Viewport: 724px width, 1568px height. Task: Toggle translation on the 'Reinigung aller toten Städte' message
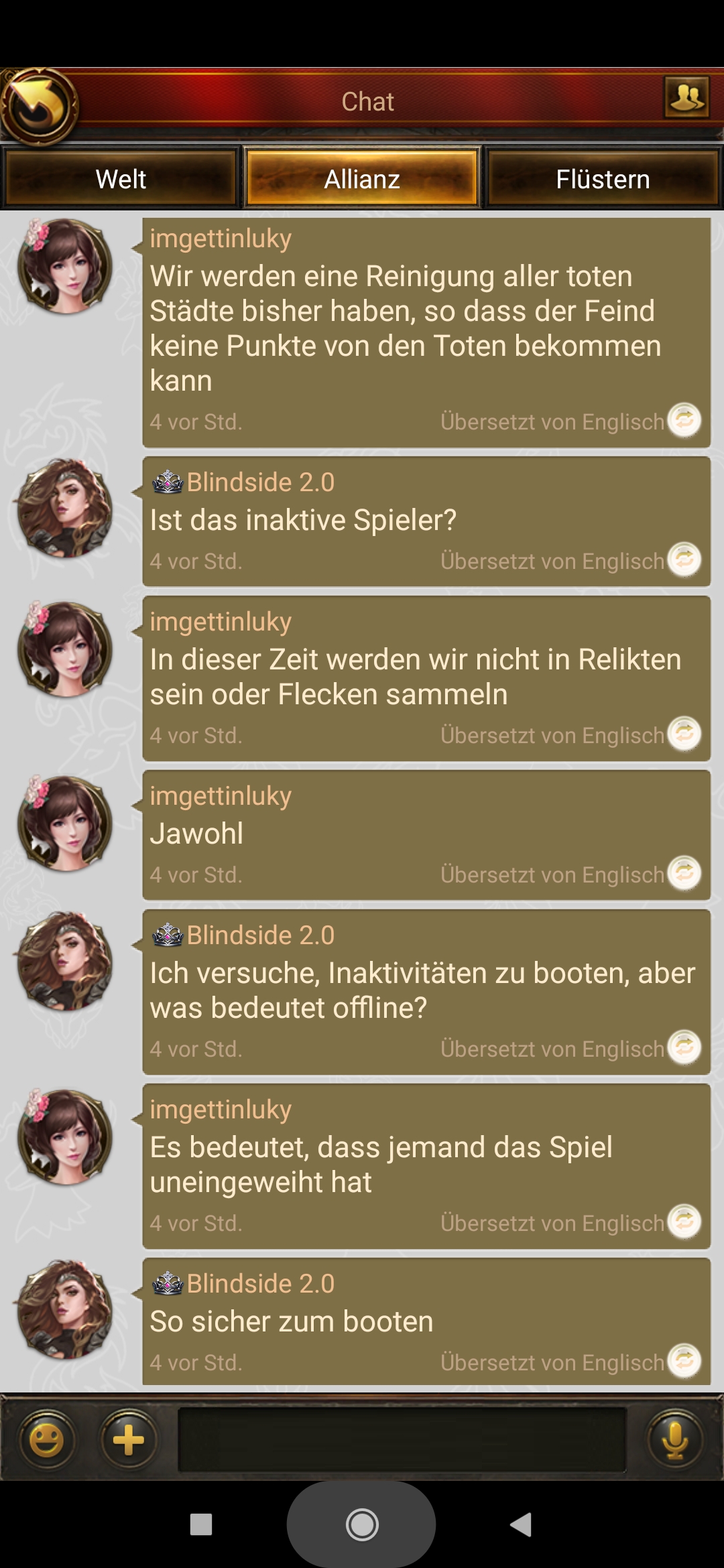pyautogui.click(x=684, y=420)
